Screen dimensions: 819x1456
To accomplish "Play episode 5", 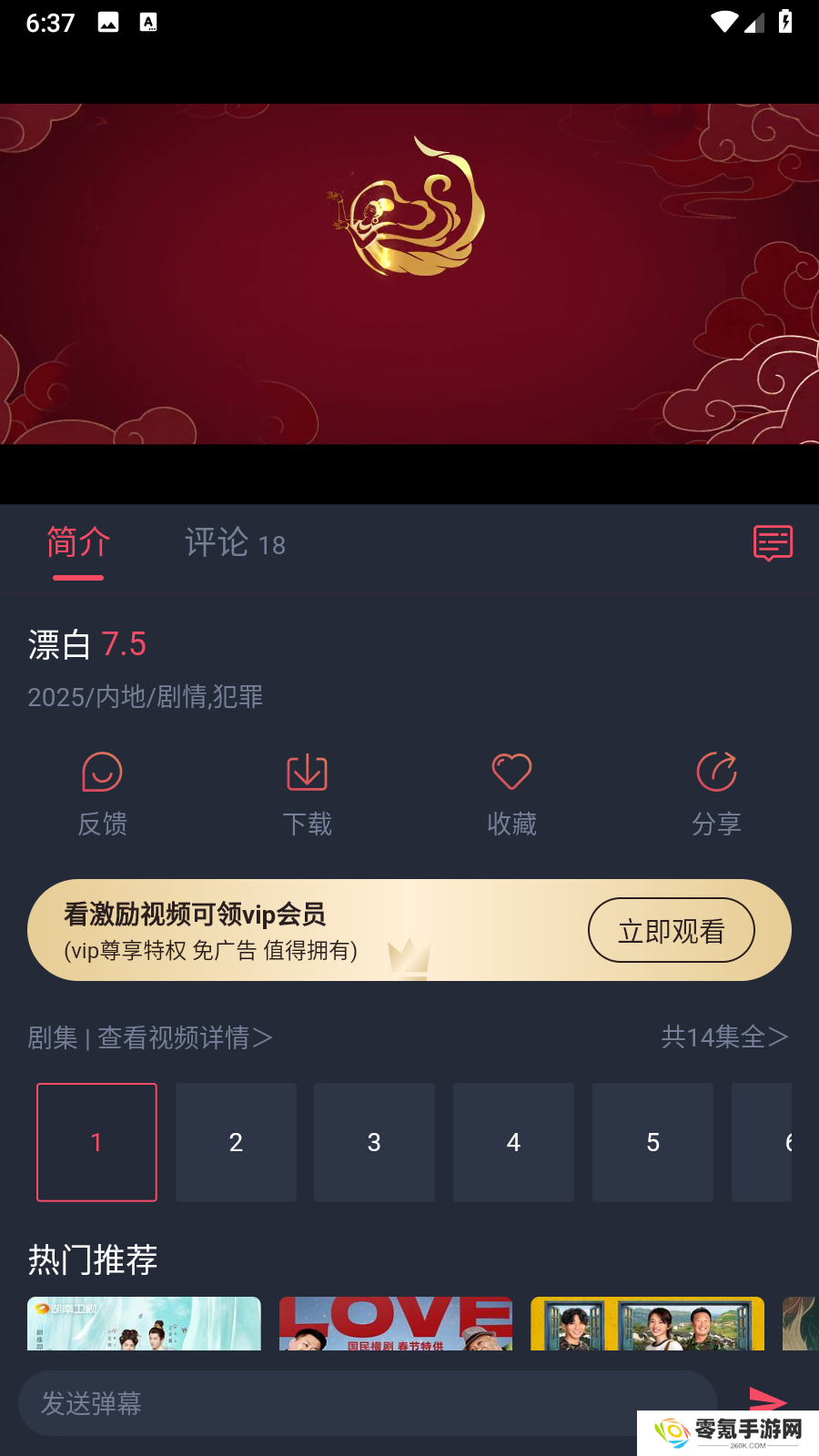I will point(652,1142).
